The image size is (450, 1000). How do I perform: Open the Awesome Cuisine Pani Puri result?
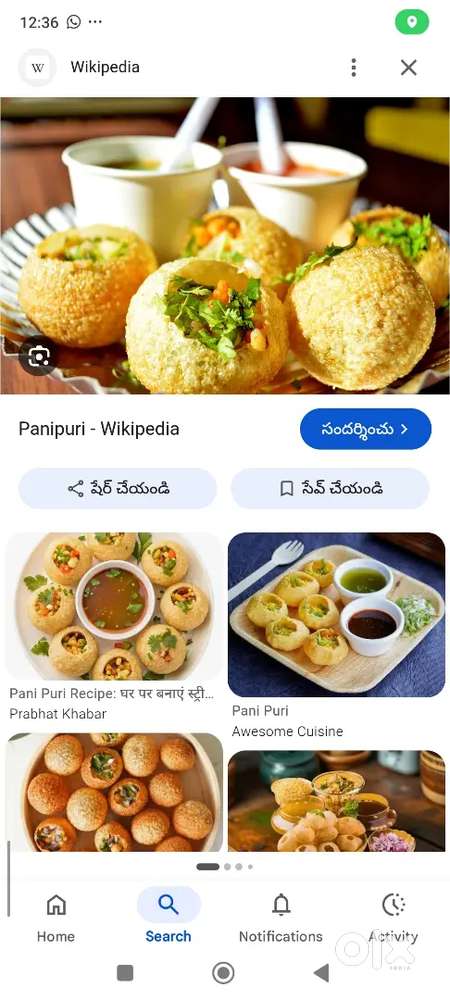coord(337,635)
